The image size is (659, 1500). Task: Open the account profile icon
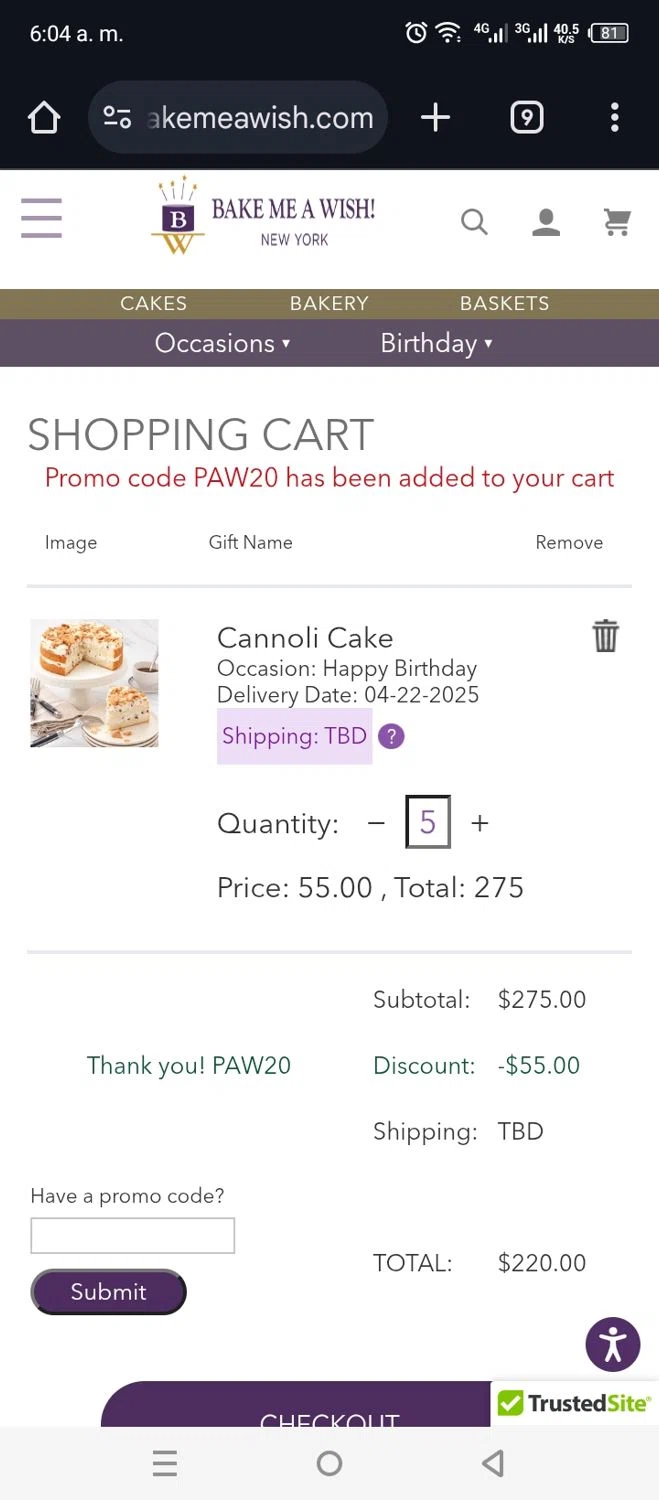pyautogui.click(x=546, y=222)
